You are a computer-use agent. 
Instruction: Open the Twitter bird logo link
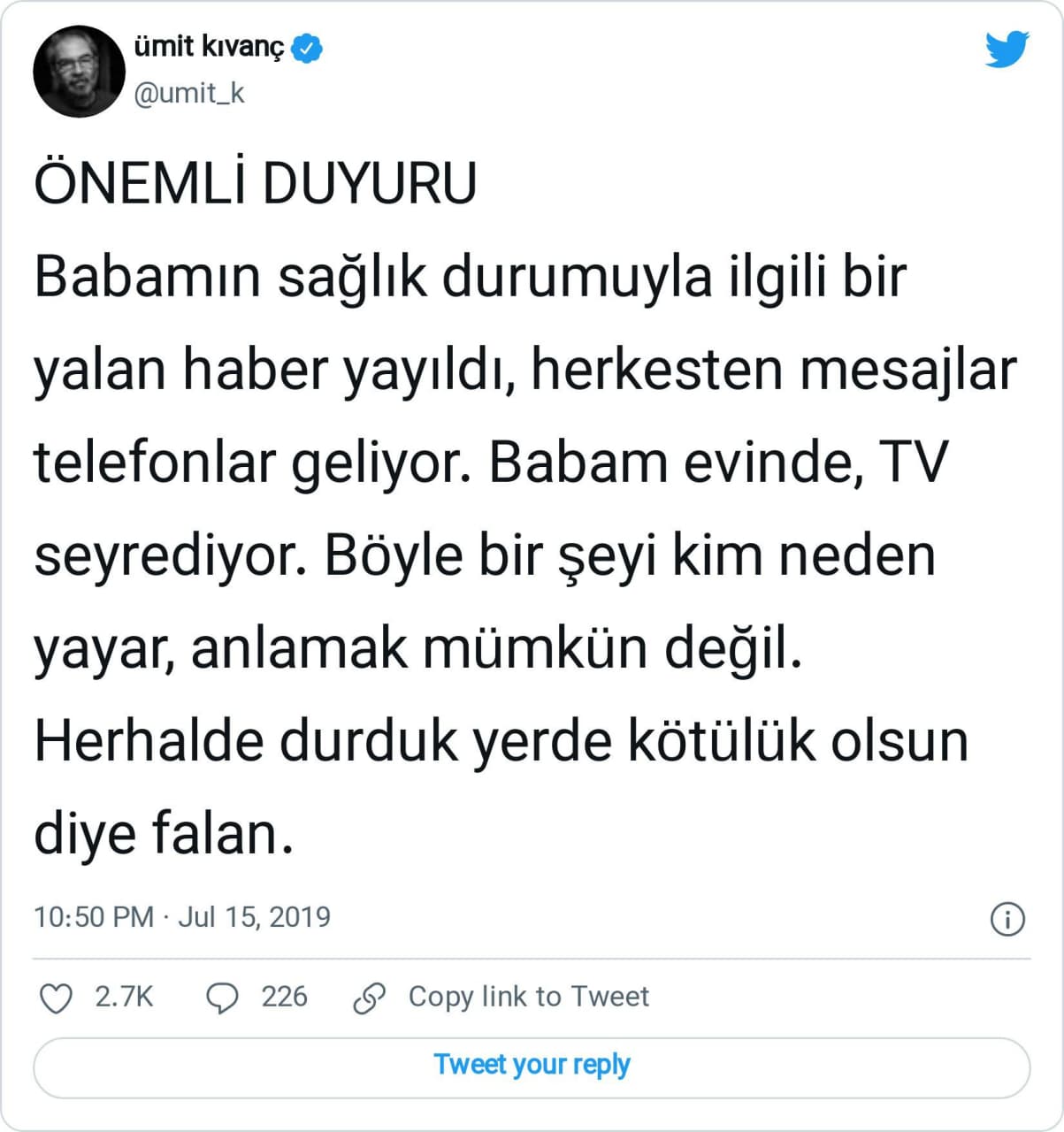point(1007,50)
